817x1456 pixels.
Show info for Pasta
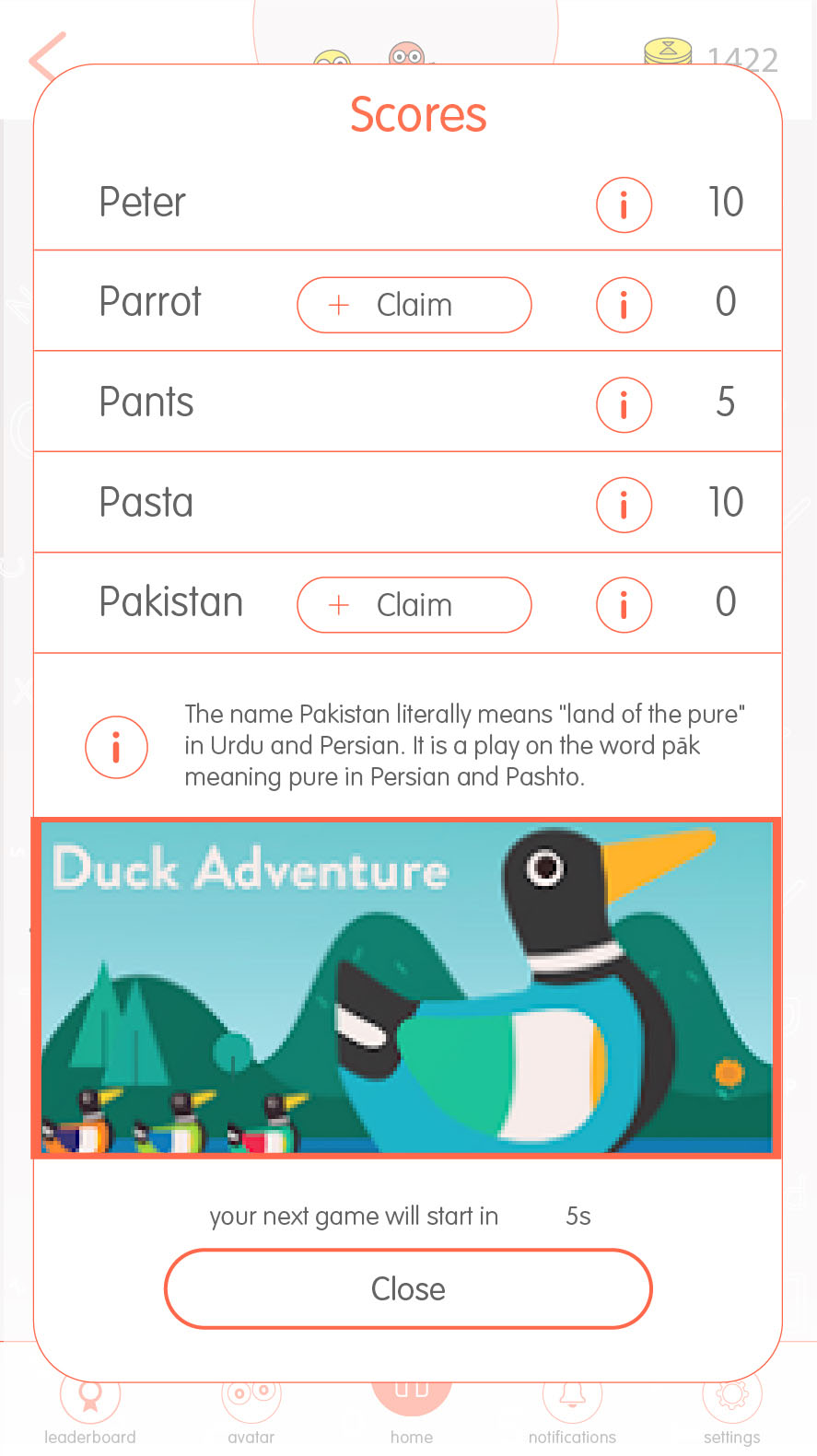pos(624,505)
